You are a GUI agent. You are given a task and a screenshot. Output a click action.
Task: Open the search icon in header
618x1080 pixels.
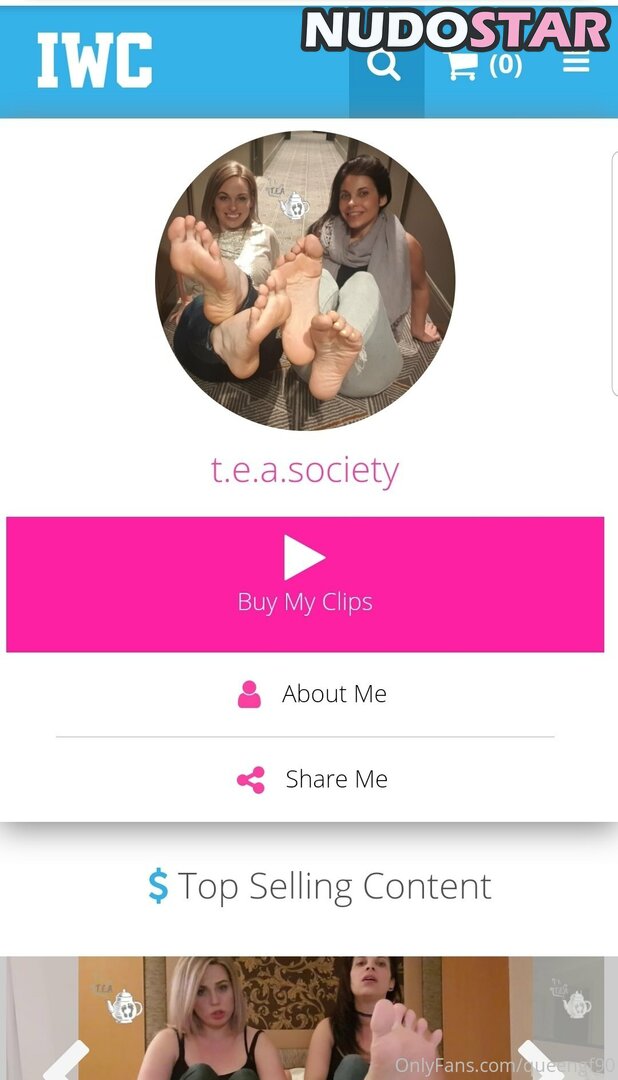(x=385, y=65)
